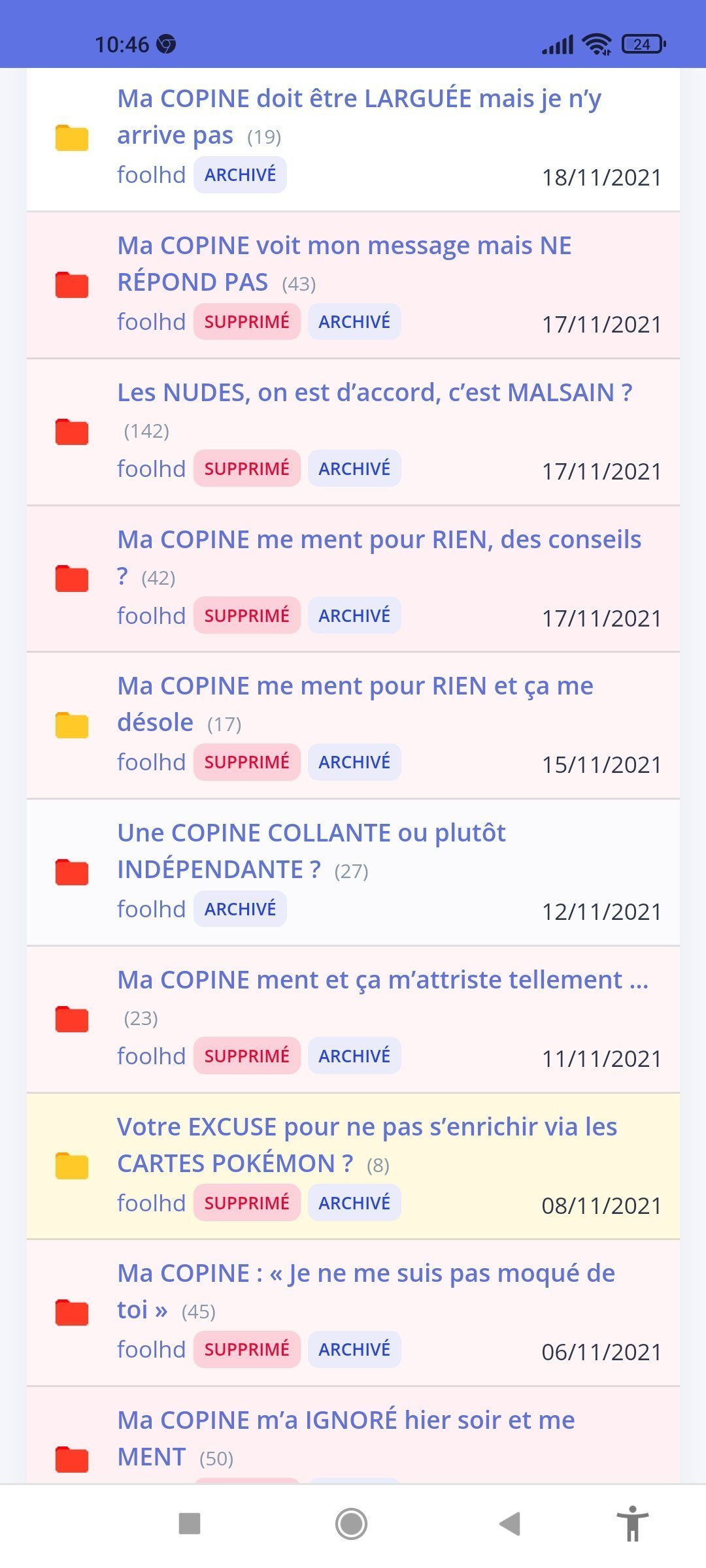Open topic "Une COPINE COLLANTE ou plutôt INDÉPENDANTE"
This screenshot has width=706, height=1568.
pyautogui.click(x=311, y=851)
